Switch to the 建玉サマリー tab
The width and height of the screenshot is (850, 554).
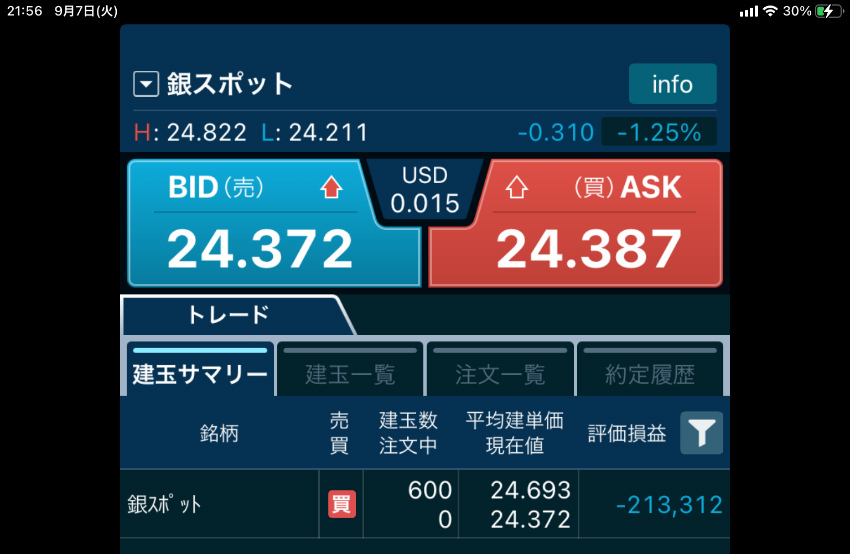200,370
